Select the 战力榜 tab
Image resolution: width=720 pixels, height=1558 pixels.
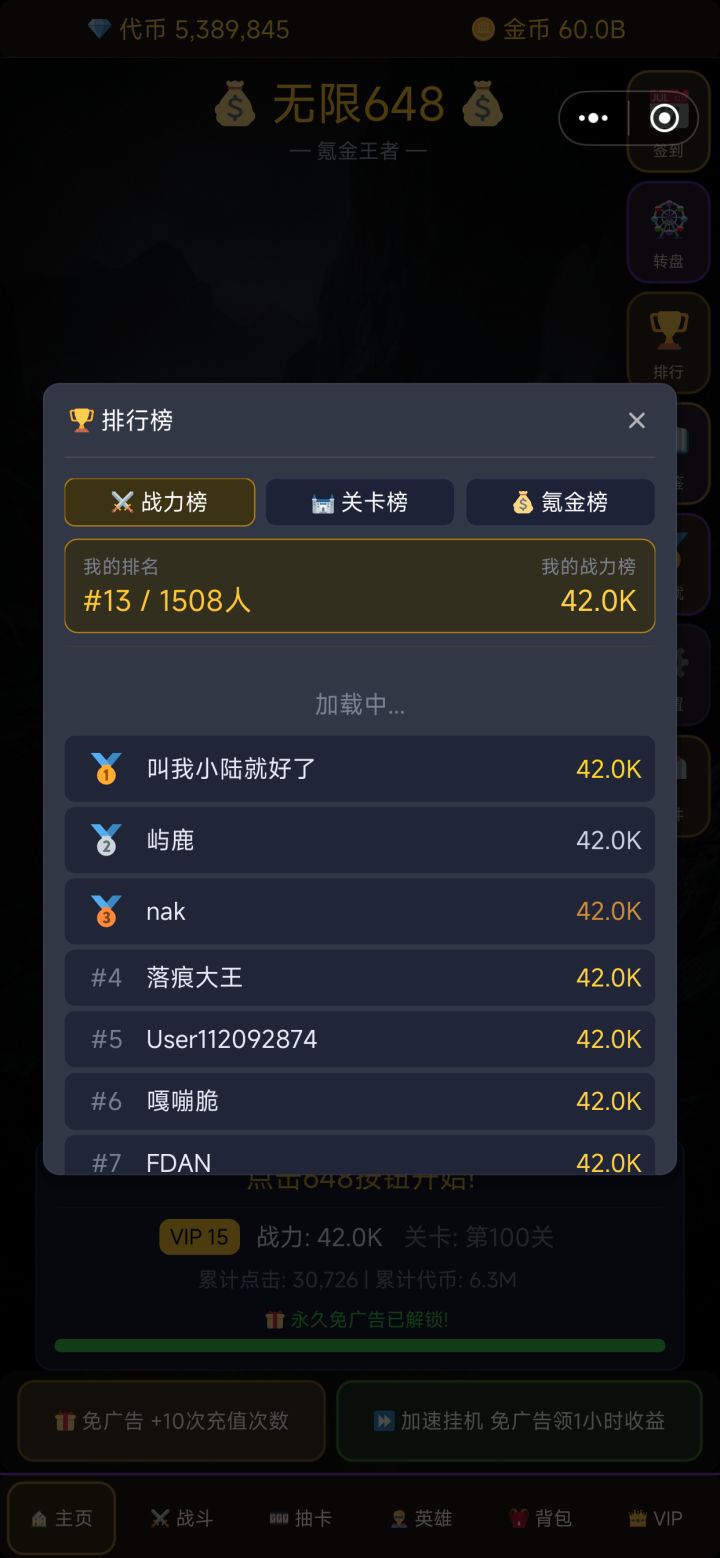tap(159, 503)
